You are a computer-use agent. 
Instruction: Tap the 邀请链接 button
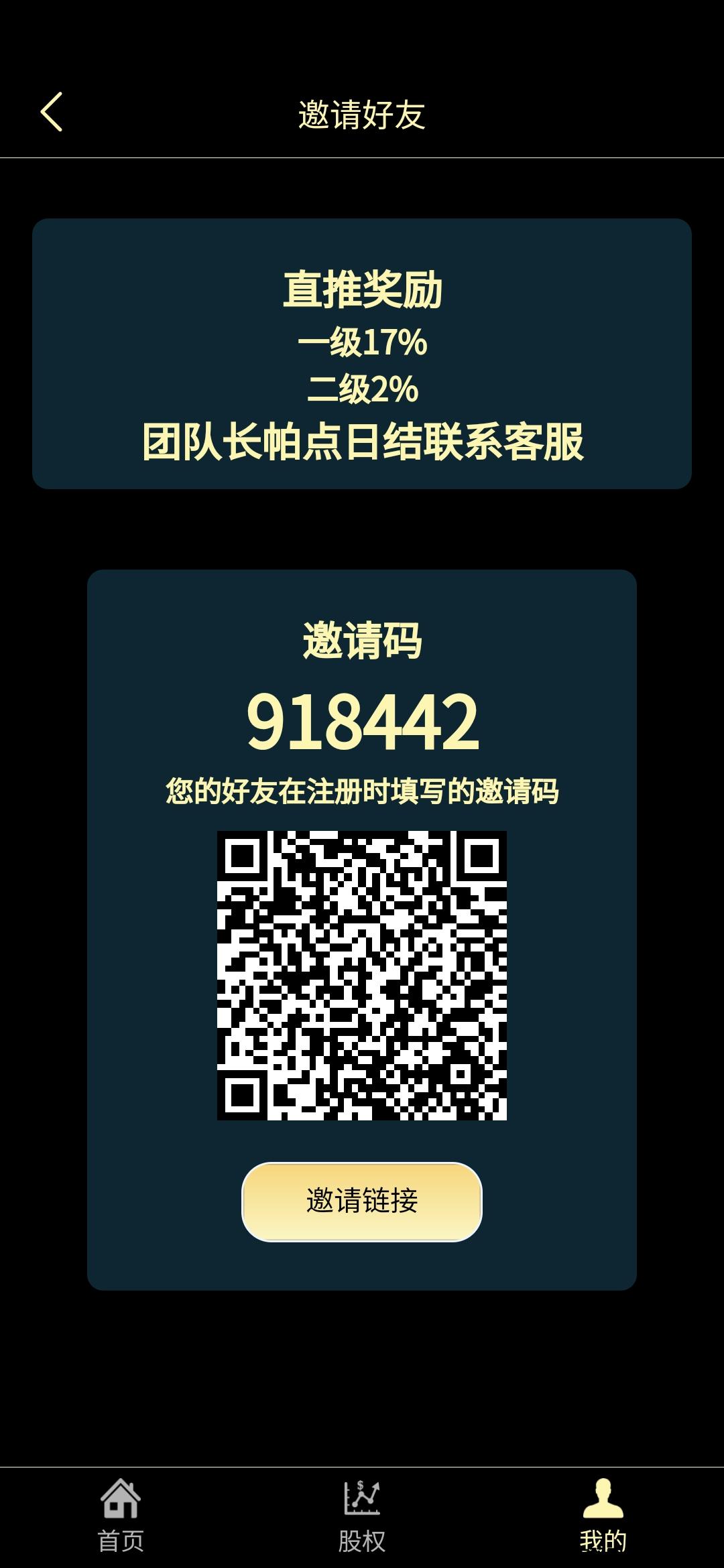click(362, 1201)
